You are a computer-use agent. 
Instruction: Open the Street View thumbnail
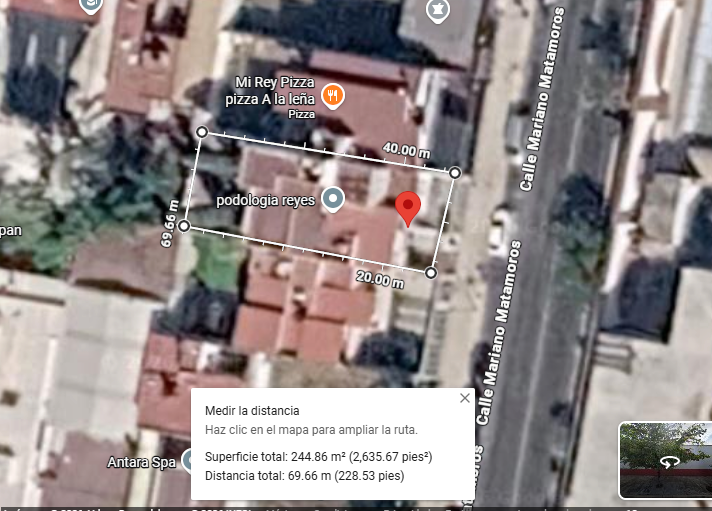[x=665, y=459]
